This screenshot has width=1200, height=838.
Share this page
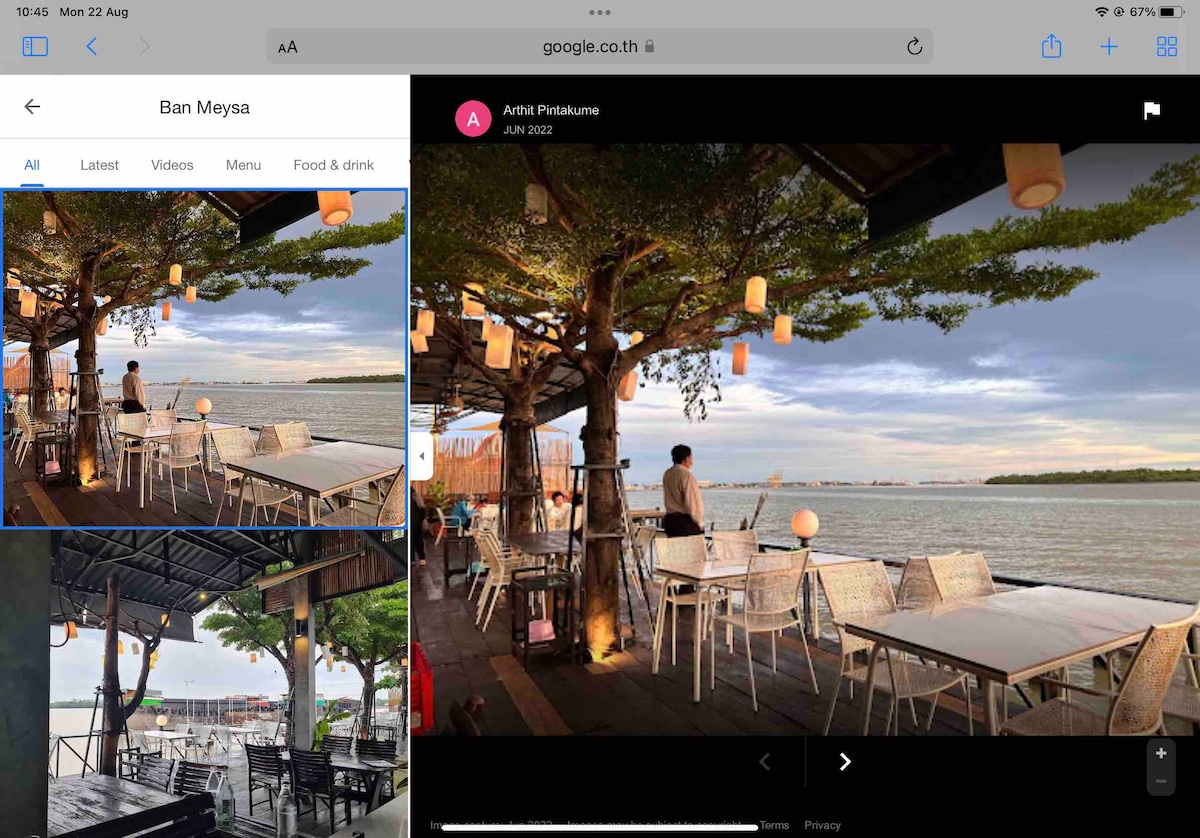(1051, 46)
